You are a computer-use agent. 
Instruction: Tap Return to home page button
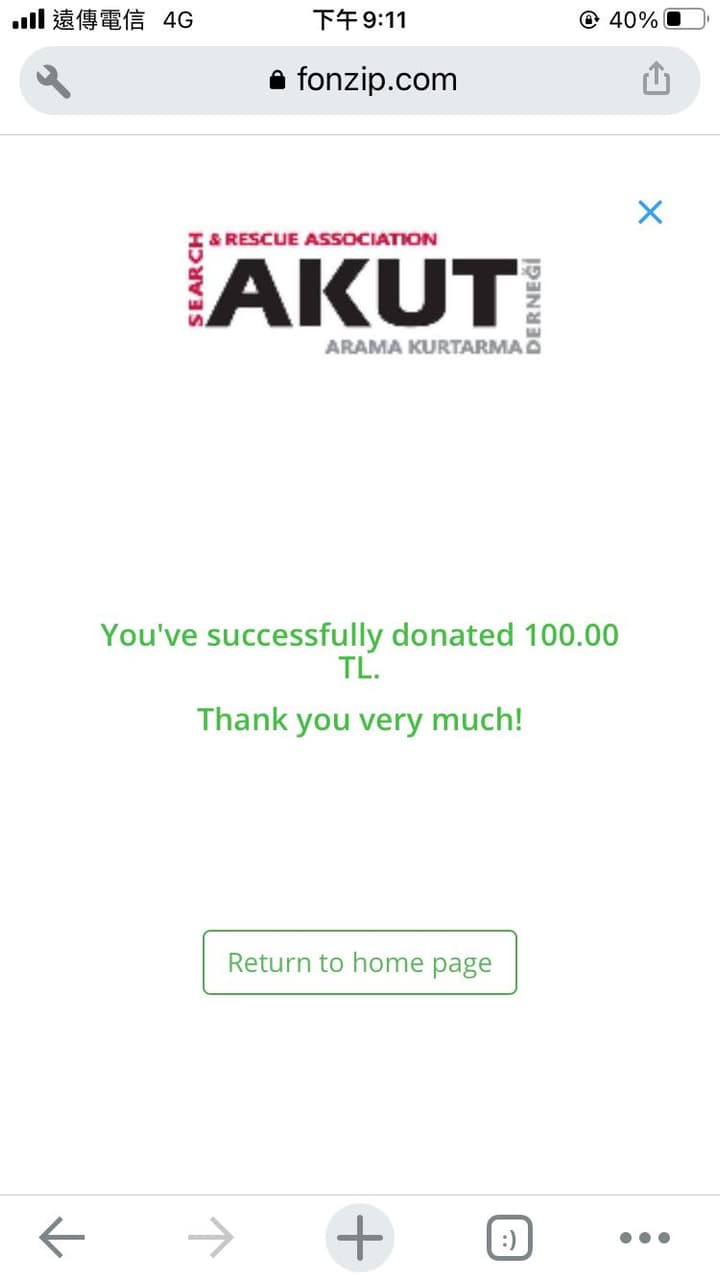[360, 962]
